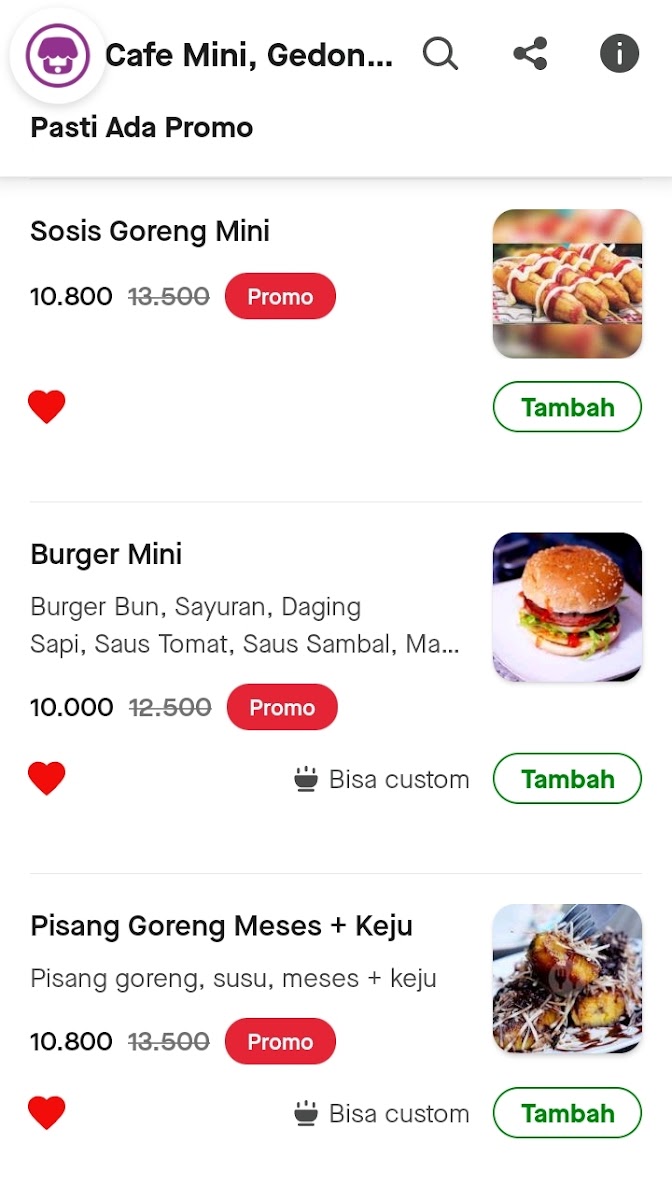Enlarge Pisang Goreng Meses + Keju image
This screenshot has height=1200, width=672.
point(567,979)
